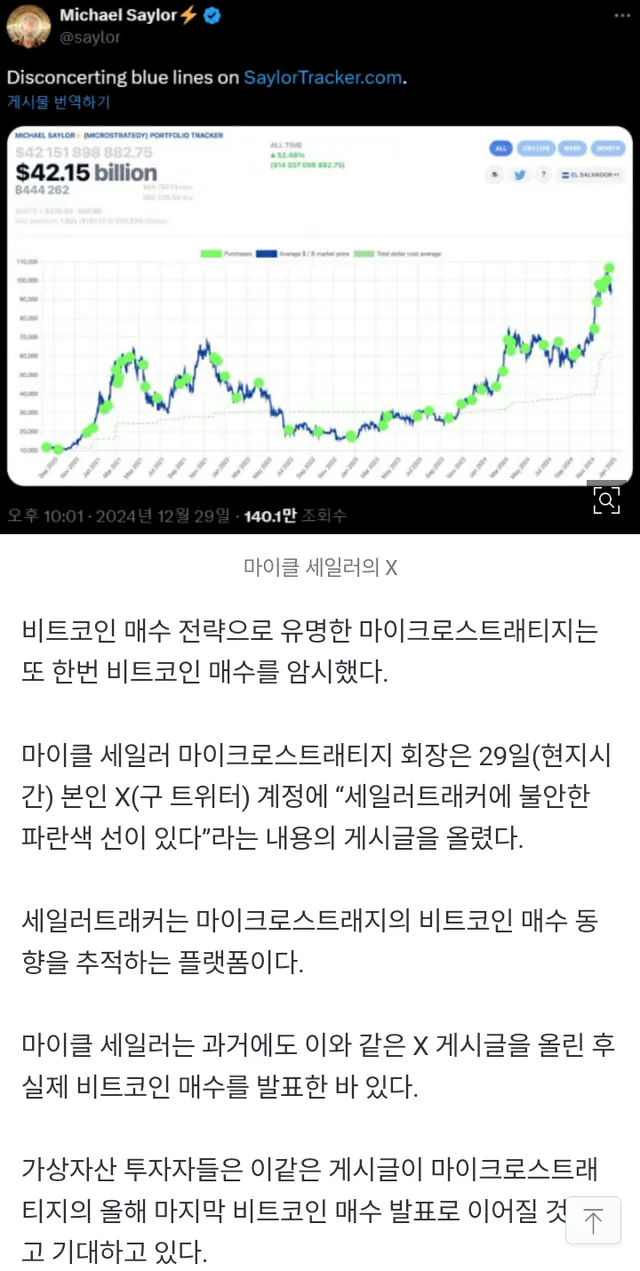Jump back to top of article

[593, 1220]
